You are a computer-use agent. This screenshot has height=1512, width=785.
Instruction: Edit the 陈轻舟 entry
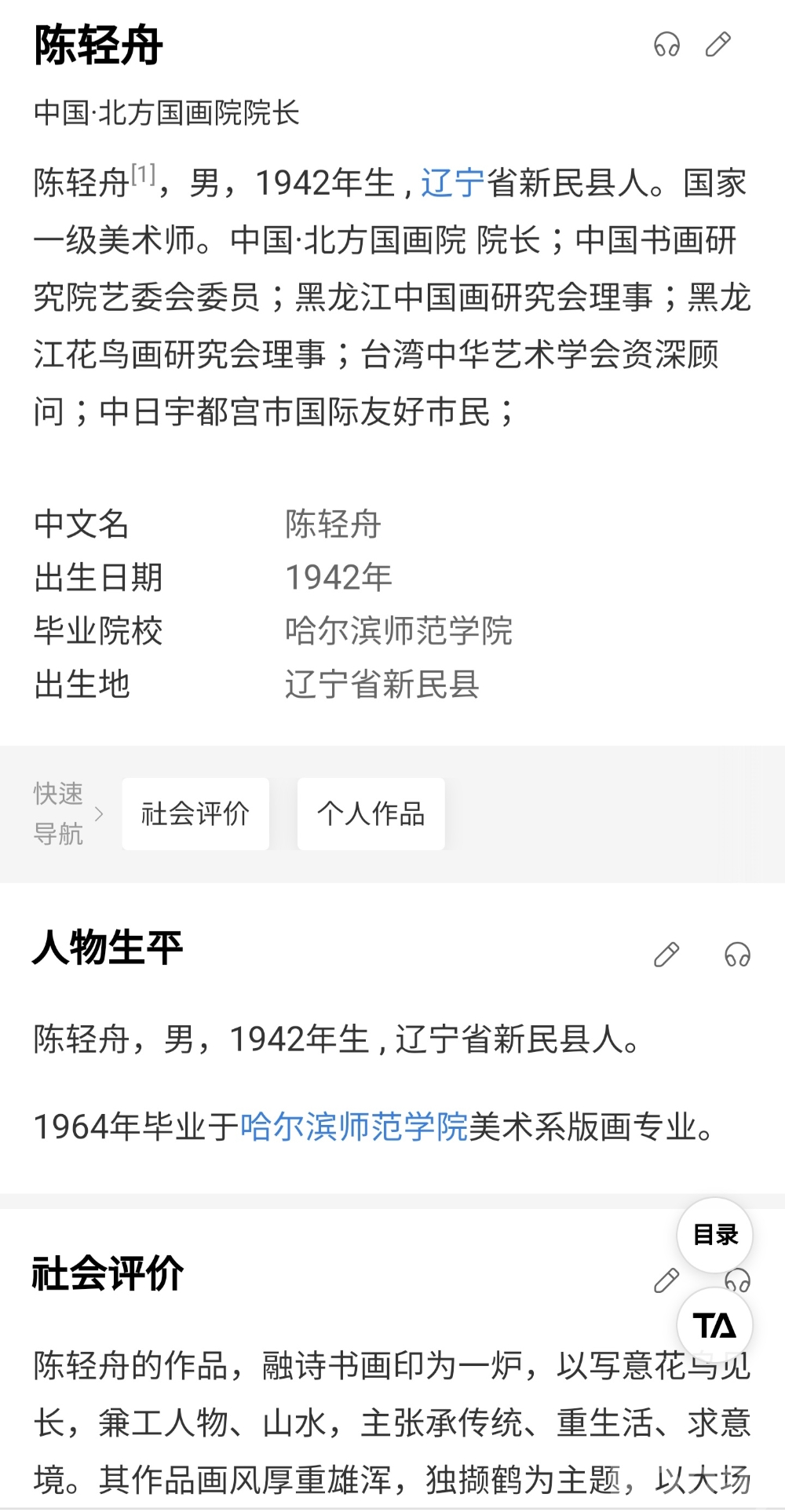point(717,45)
